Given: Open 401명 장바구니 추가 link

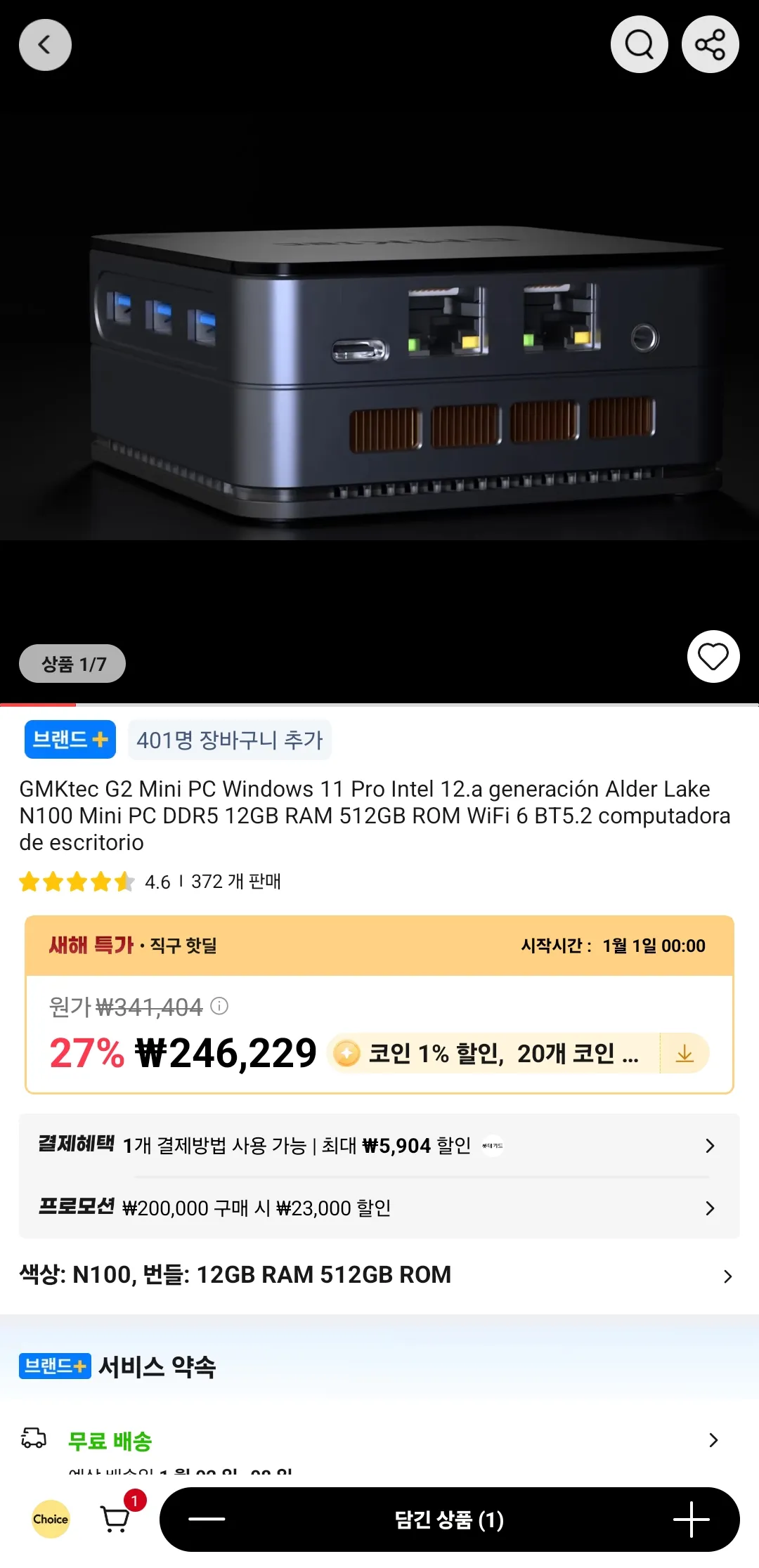Looking at the screenshot, I should pos(228,739).
